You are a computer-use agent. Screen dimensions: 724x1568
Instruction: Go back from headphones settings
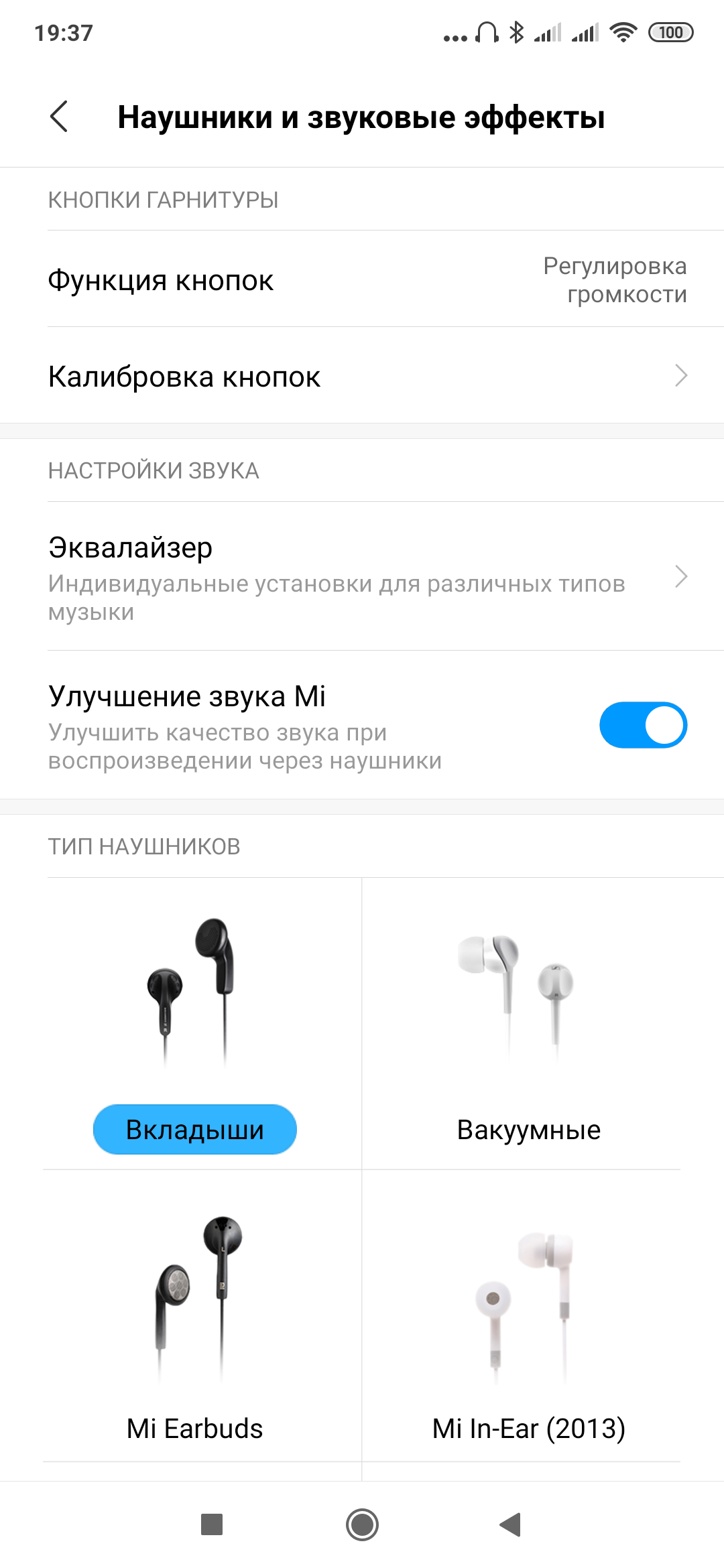[x=60, y=117]
